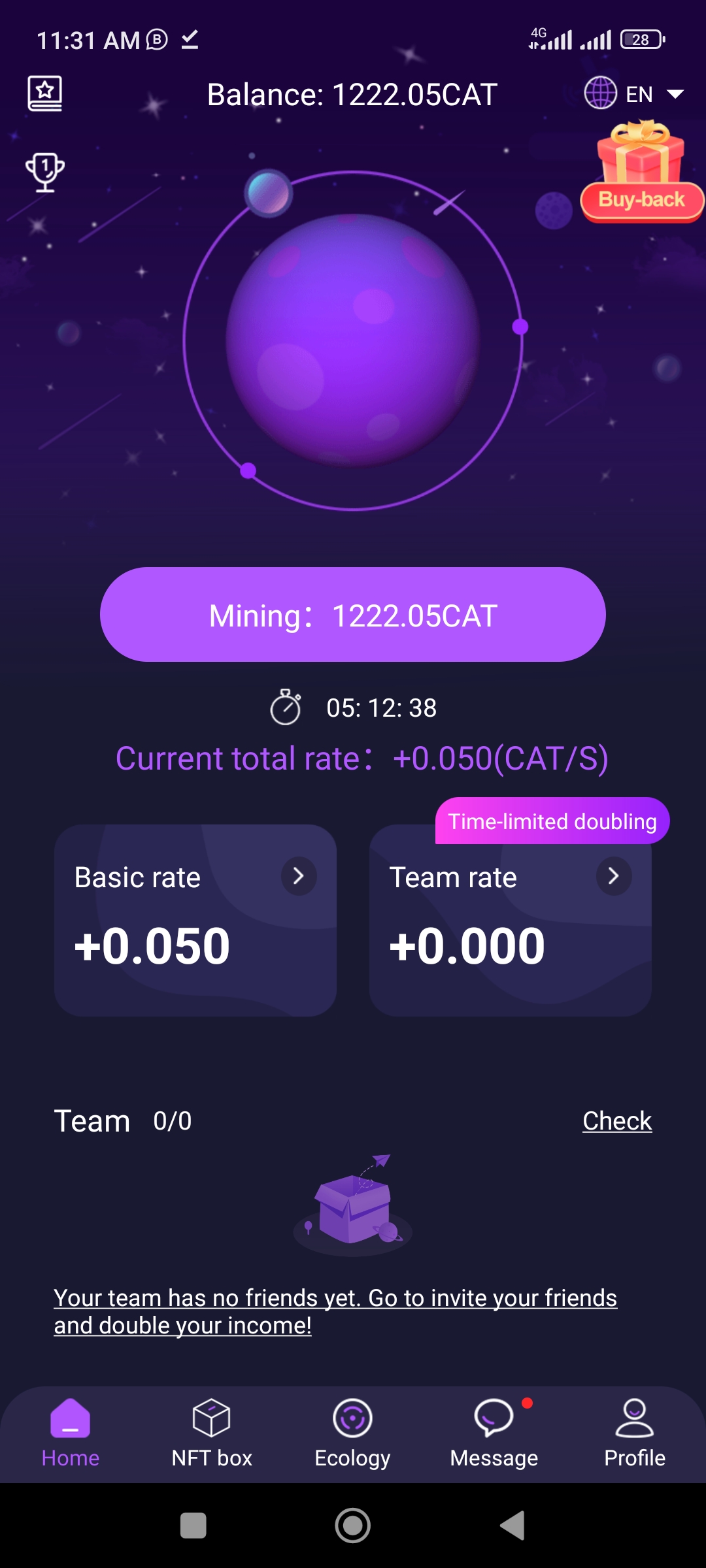Switch to the NFT box tab
The height and width of the screenshot is (1568, 706).
[x=212, y=1434]
